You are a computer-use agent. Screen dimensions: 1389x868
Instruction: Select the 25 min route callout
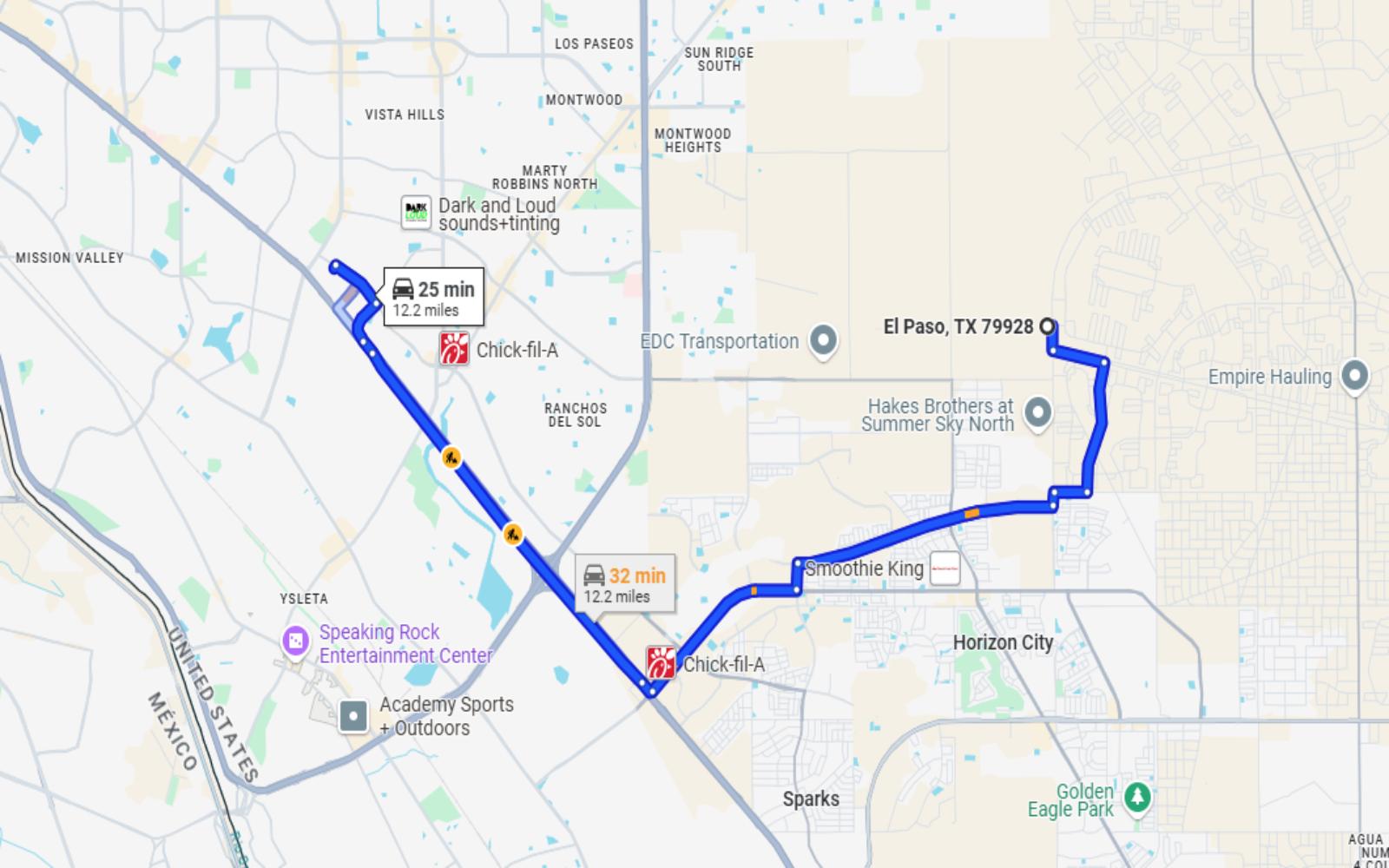click(x=433, y=298)
